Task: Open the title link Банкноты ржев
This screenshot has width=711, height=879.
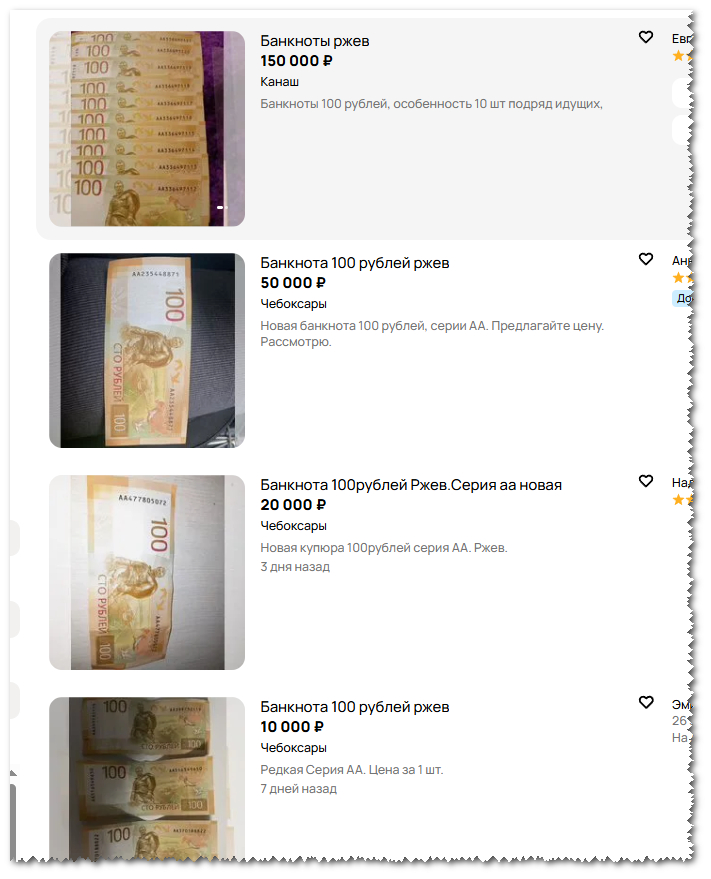Action: 315,41
